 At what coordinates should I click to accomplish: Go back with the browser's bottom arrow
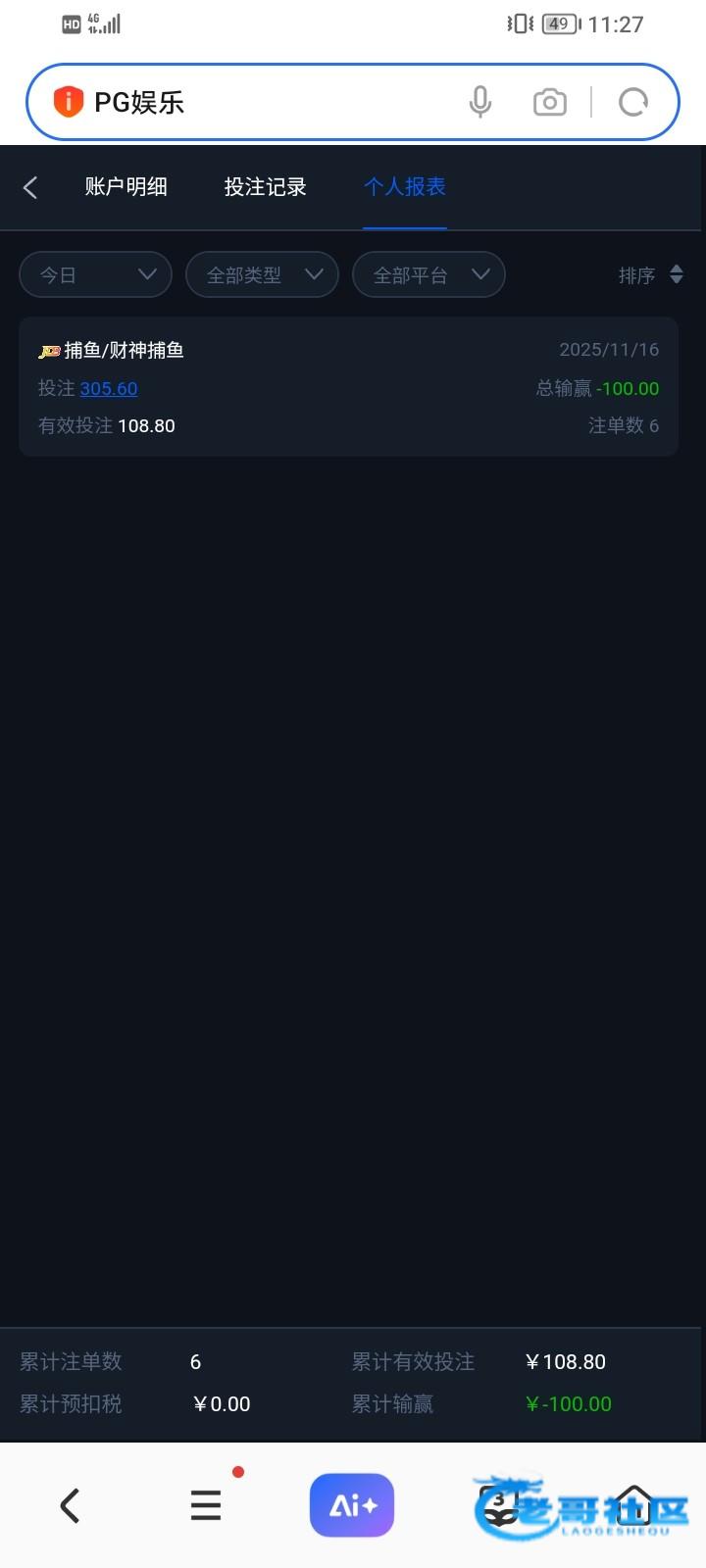(70, 1505)
